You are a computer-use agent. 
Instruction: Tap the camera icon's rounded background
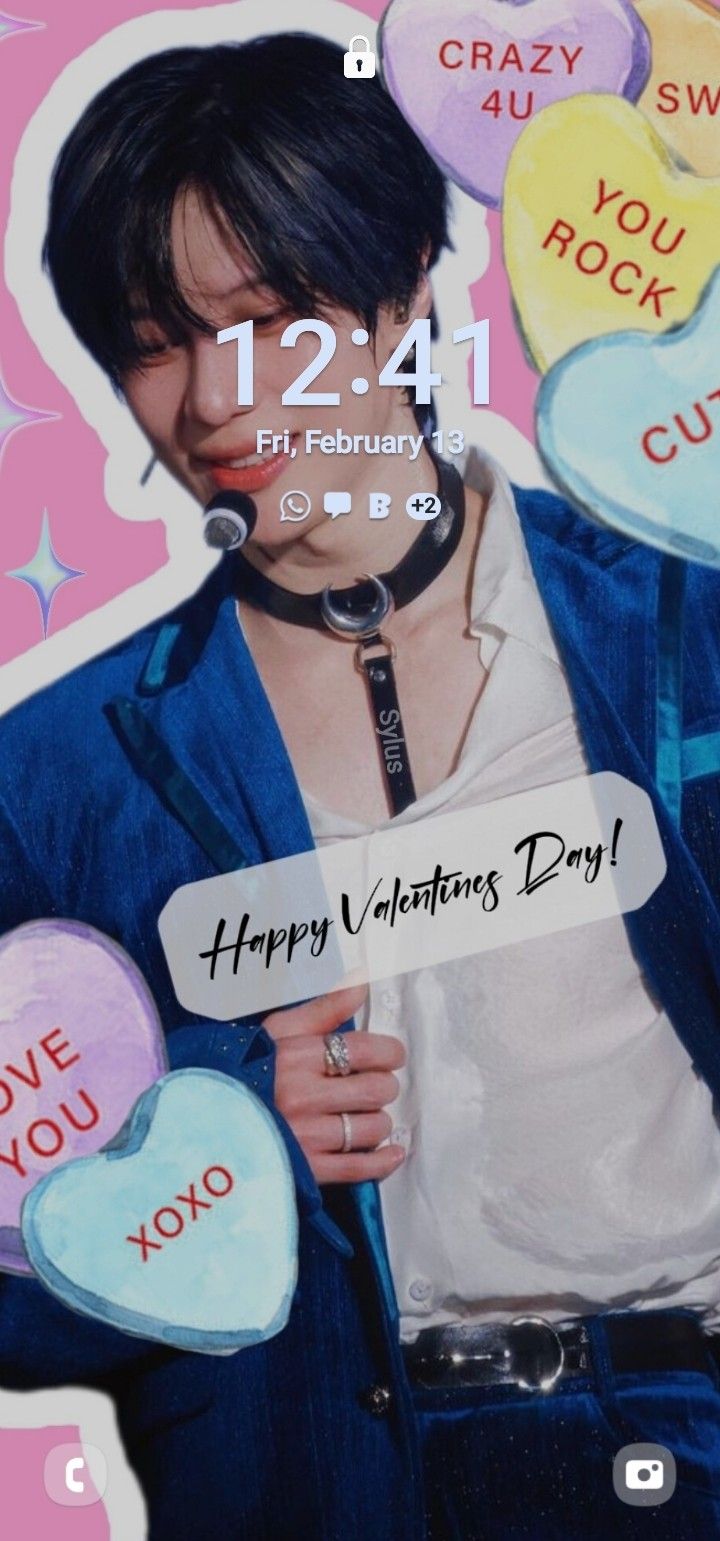click(x=645, y=1472)
